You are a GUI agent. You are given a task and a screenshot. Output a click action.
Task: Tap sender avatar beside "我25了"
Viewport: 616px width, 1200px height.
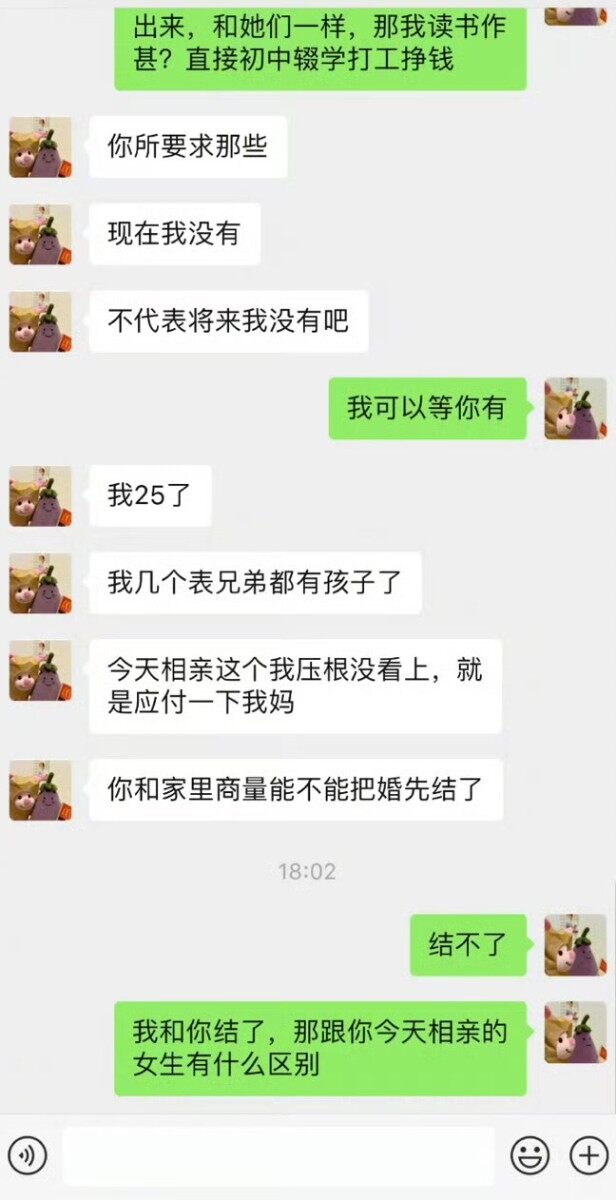(x=40, y=496)
